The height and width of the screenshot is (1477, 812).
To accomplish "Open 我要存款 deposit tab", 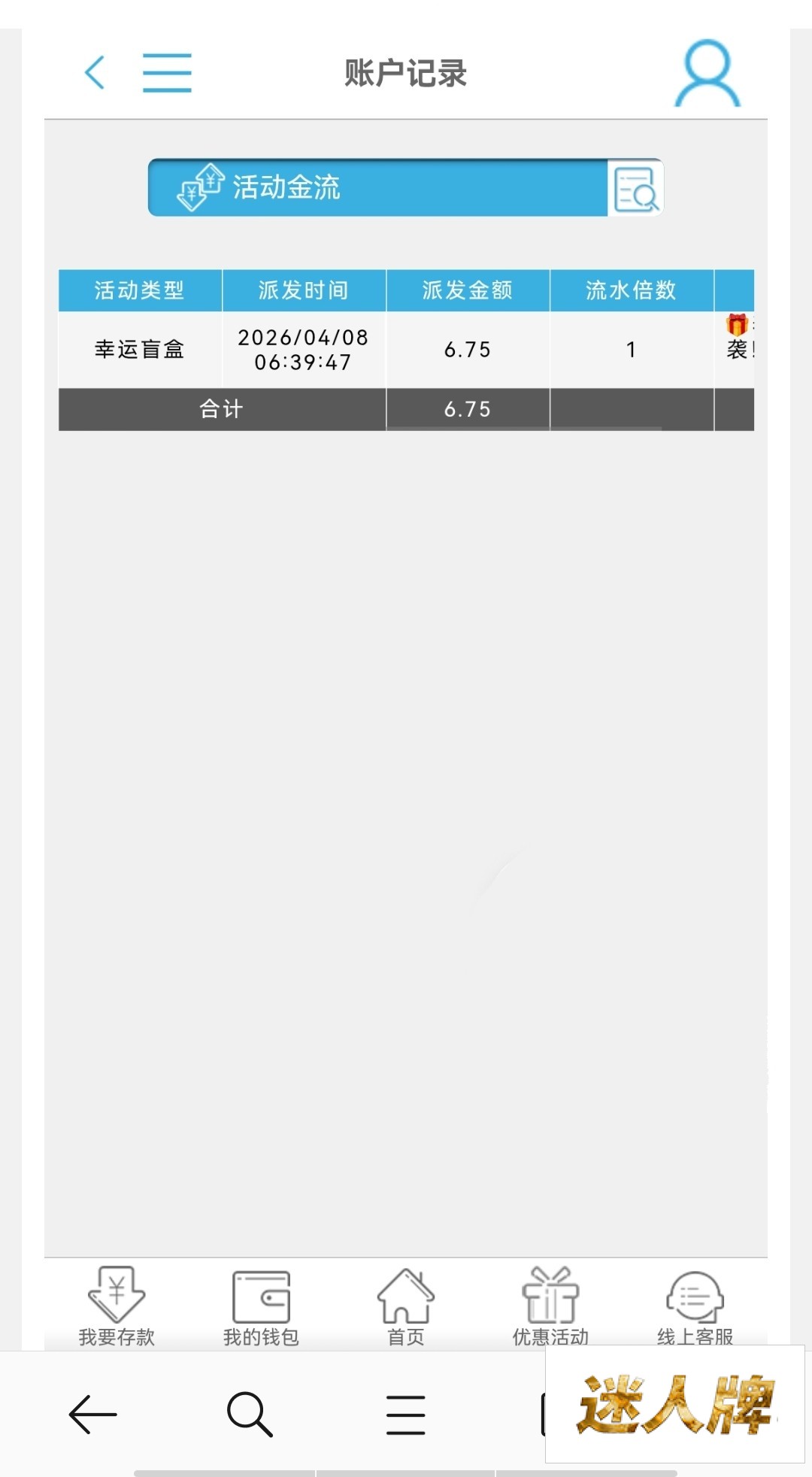I will pos(117,1306).
